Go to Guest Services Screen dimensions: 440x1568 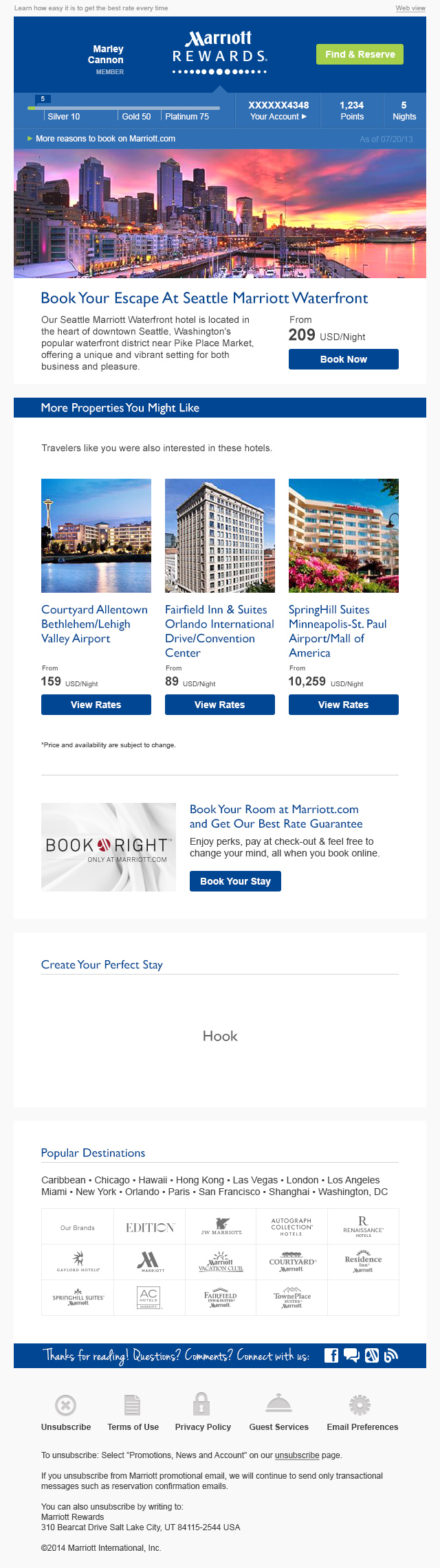(278, 1427)
